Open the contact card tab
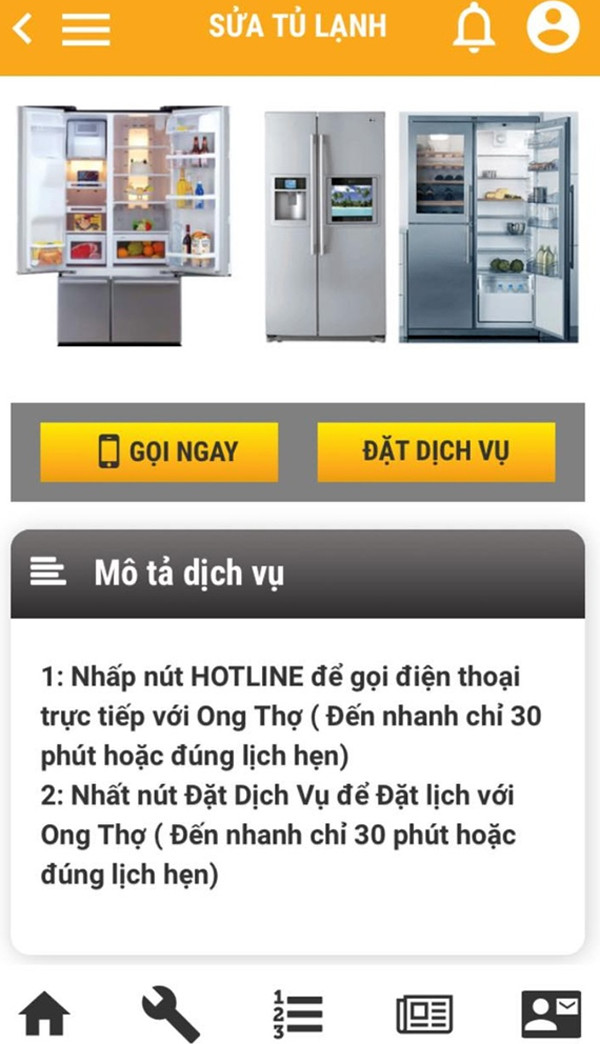The width and height of the screenshot is (600, 1044). click(551, 1014)
